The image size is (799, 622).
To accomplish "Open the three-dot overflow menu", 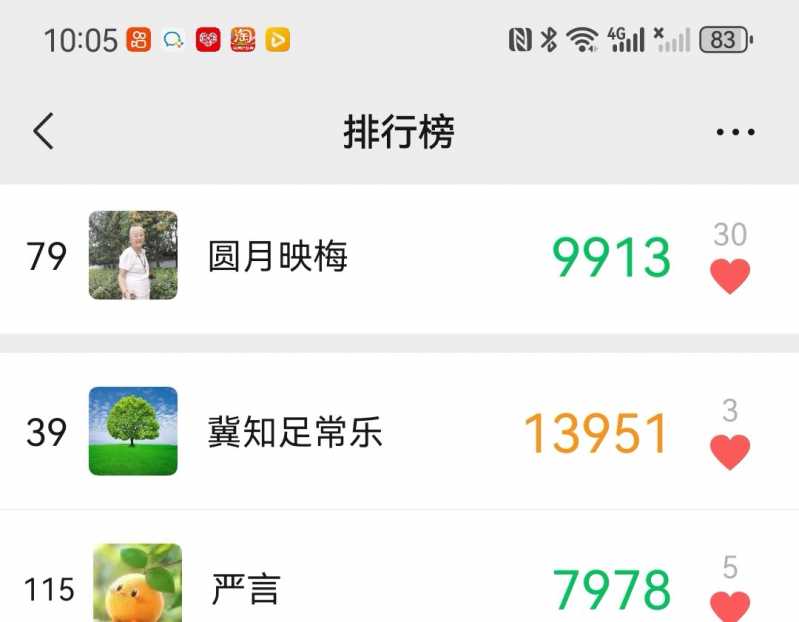I will (x=735, y=132).
